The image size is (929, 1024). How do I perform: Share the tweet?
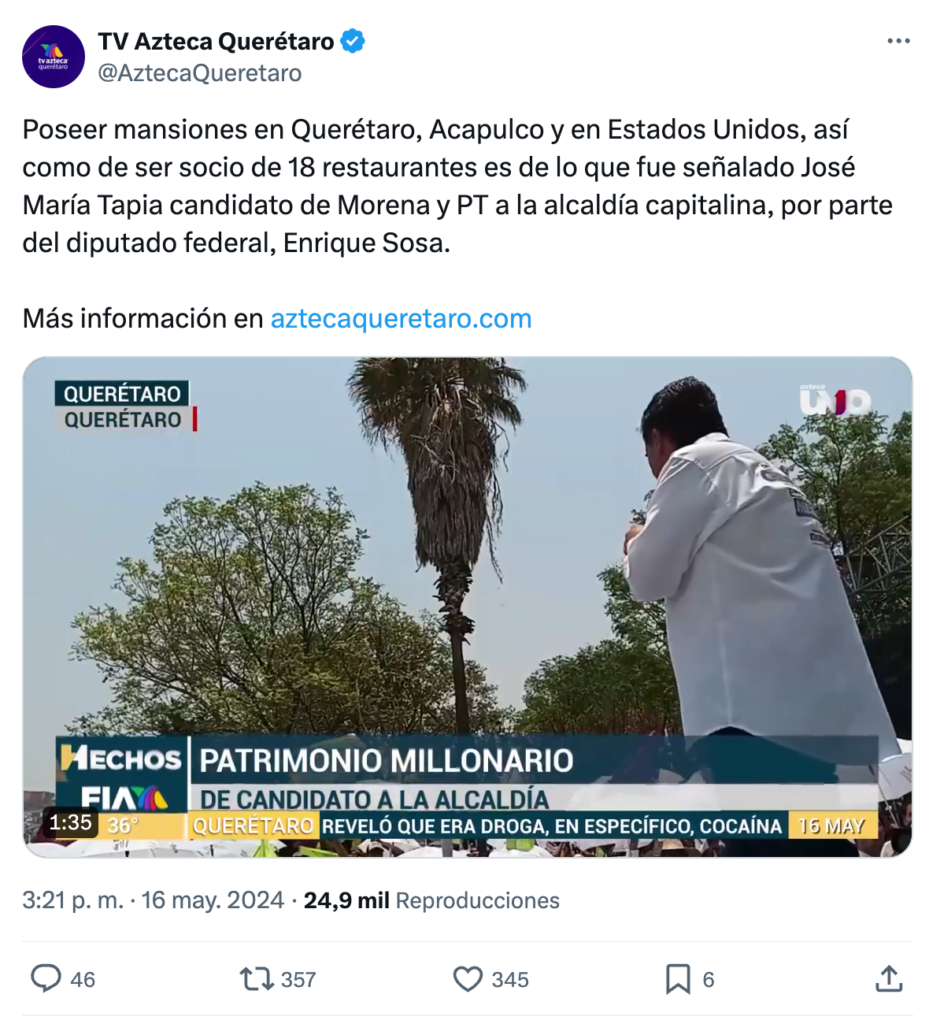[888, 979]
